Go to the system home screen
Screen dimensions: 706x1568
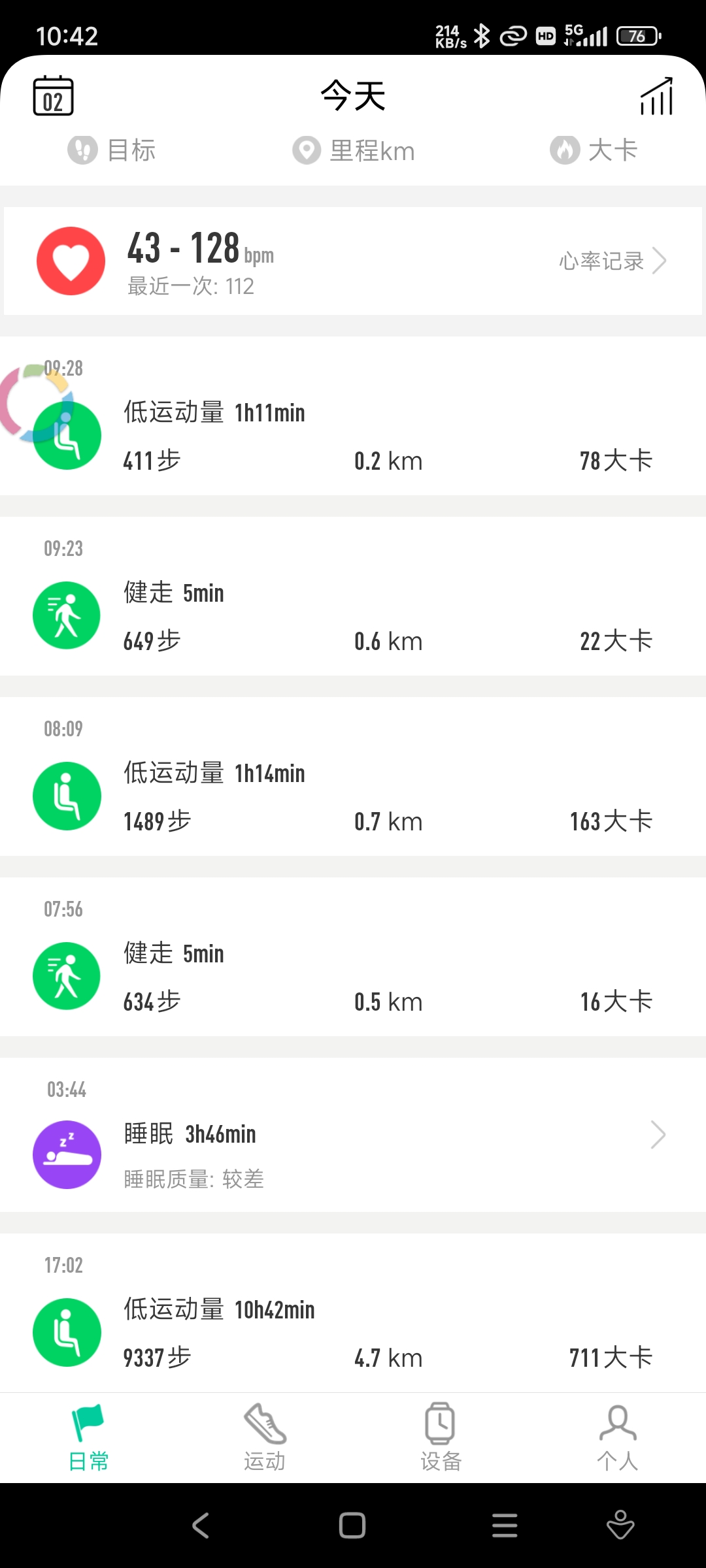352,1526
